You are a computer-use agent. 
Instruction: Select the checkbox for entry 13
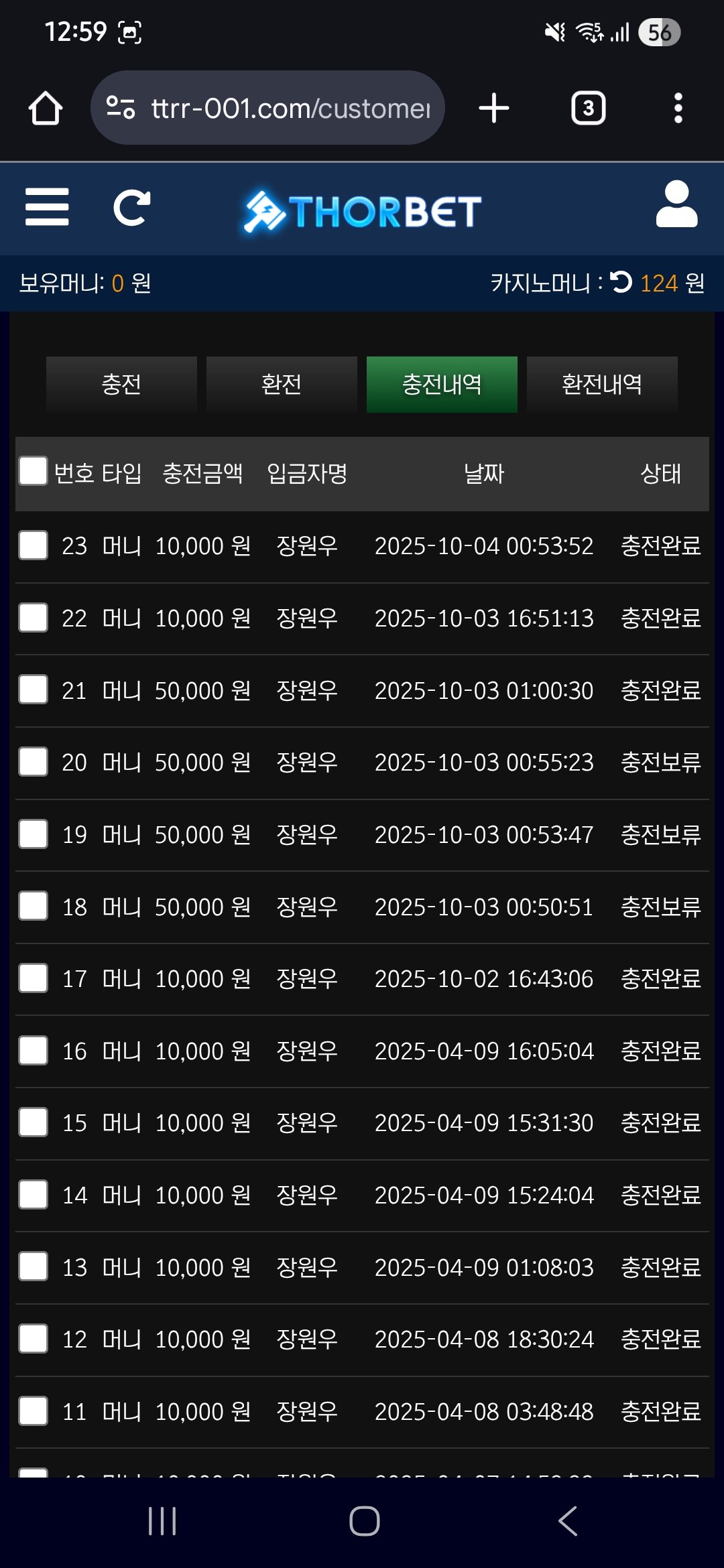33,1266
